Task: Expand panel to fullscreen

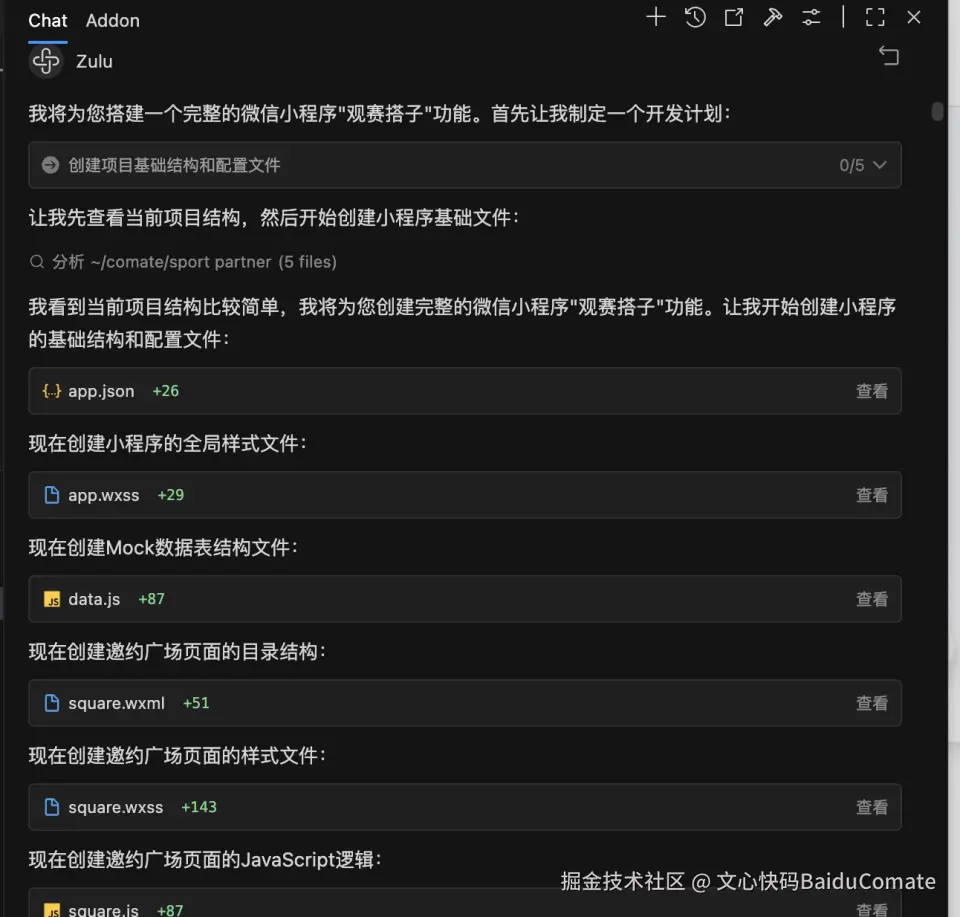Action: [x=875, y=17]
